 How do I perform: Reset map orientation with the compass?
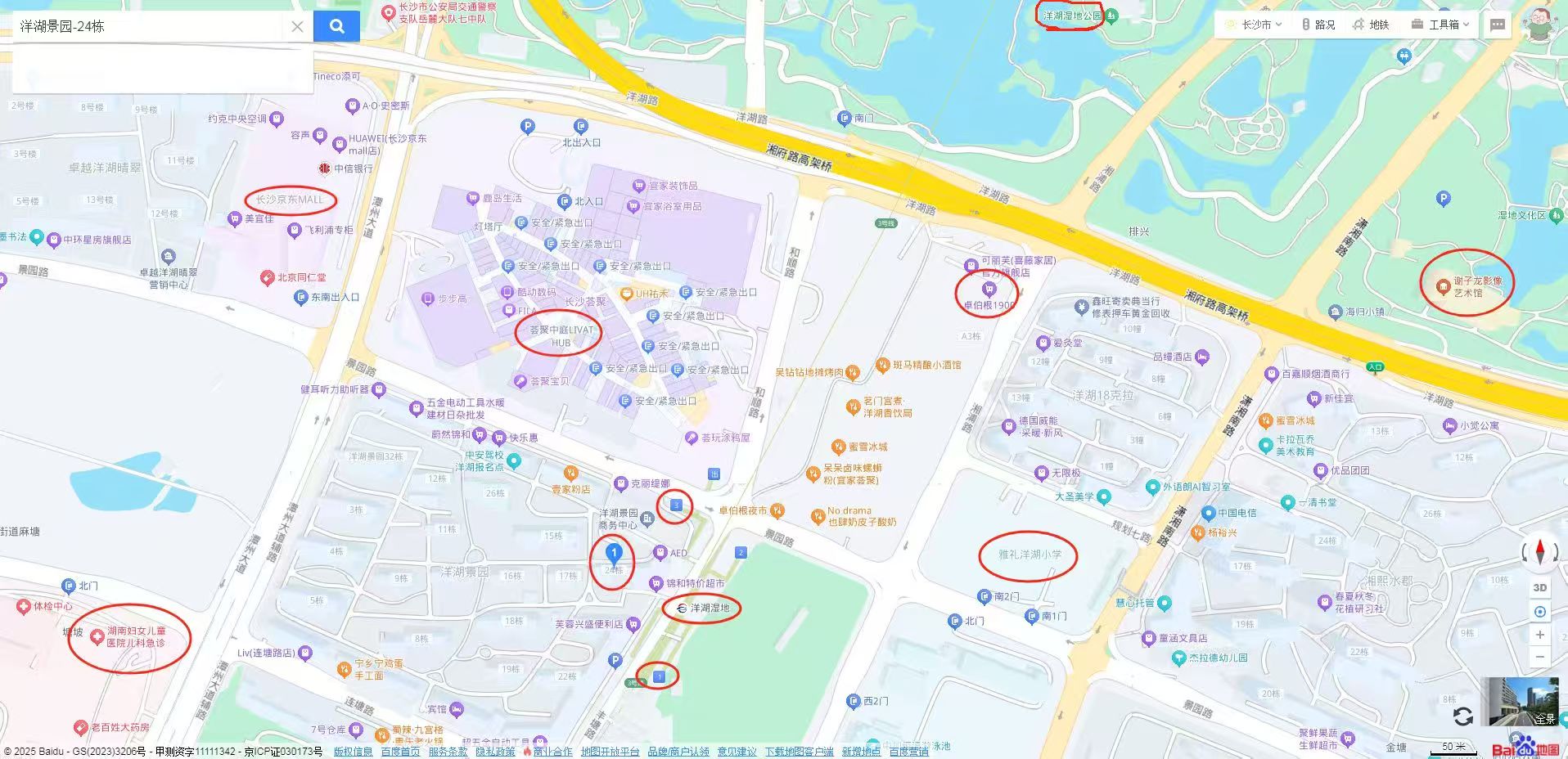coord(1540,552)
